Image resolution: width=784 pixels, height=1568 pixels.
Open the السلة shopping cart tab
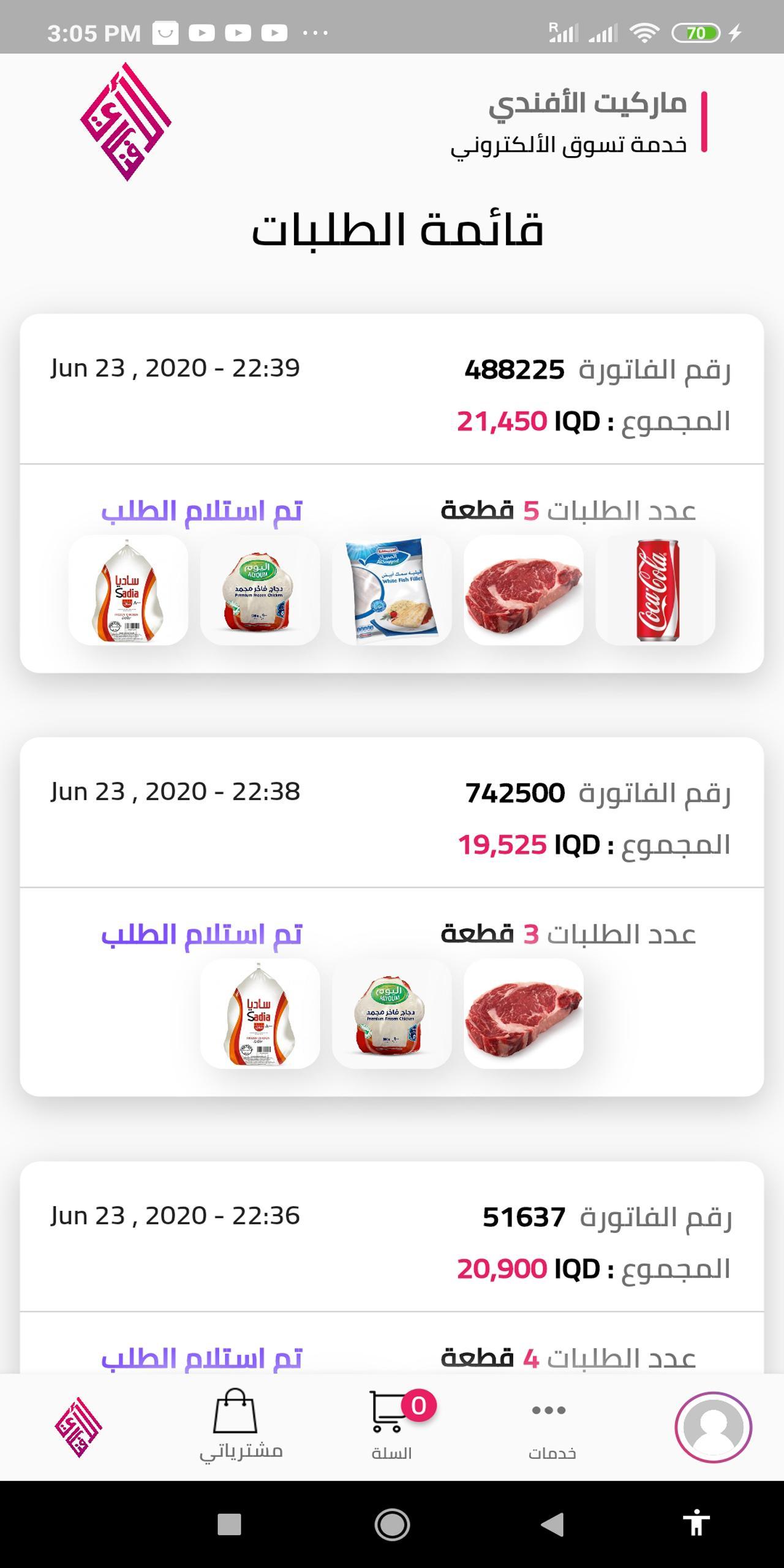click(x=392, y=1428)
